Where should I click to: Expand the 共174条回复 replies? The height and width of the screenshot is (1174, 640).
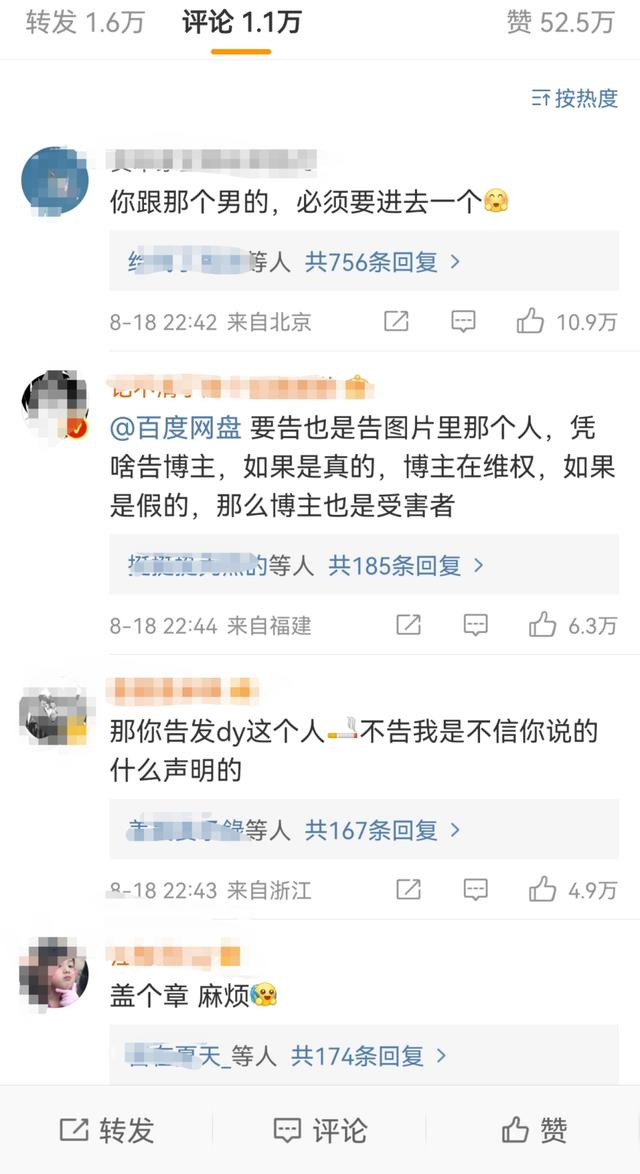tap(369, 1055)
